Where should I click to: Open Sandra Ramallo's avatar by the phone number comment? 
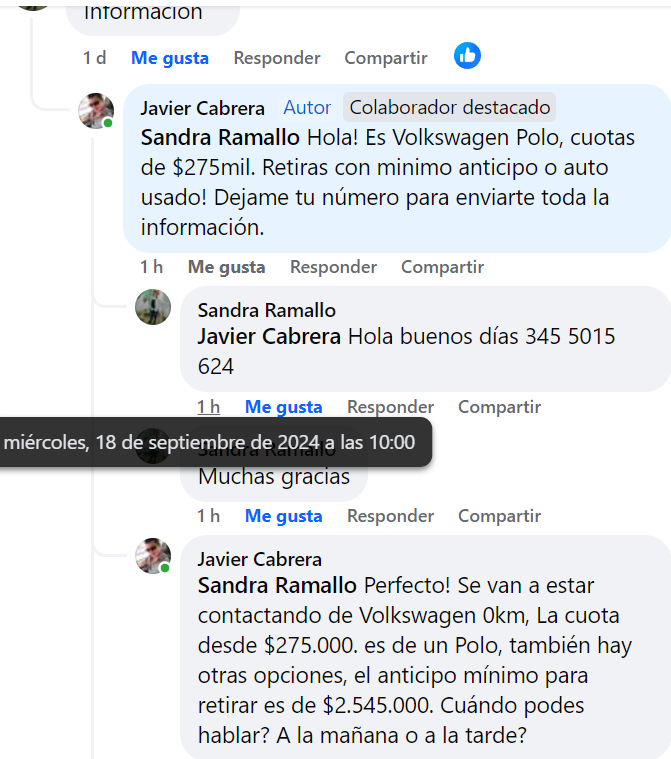[153, 307]
